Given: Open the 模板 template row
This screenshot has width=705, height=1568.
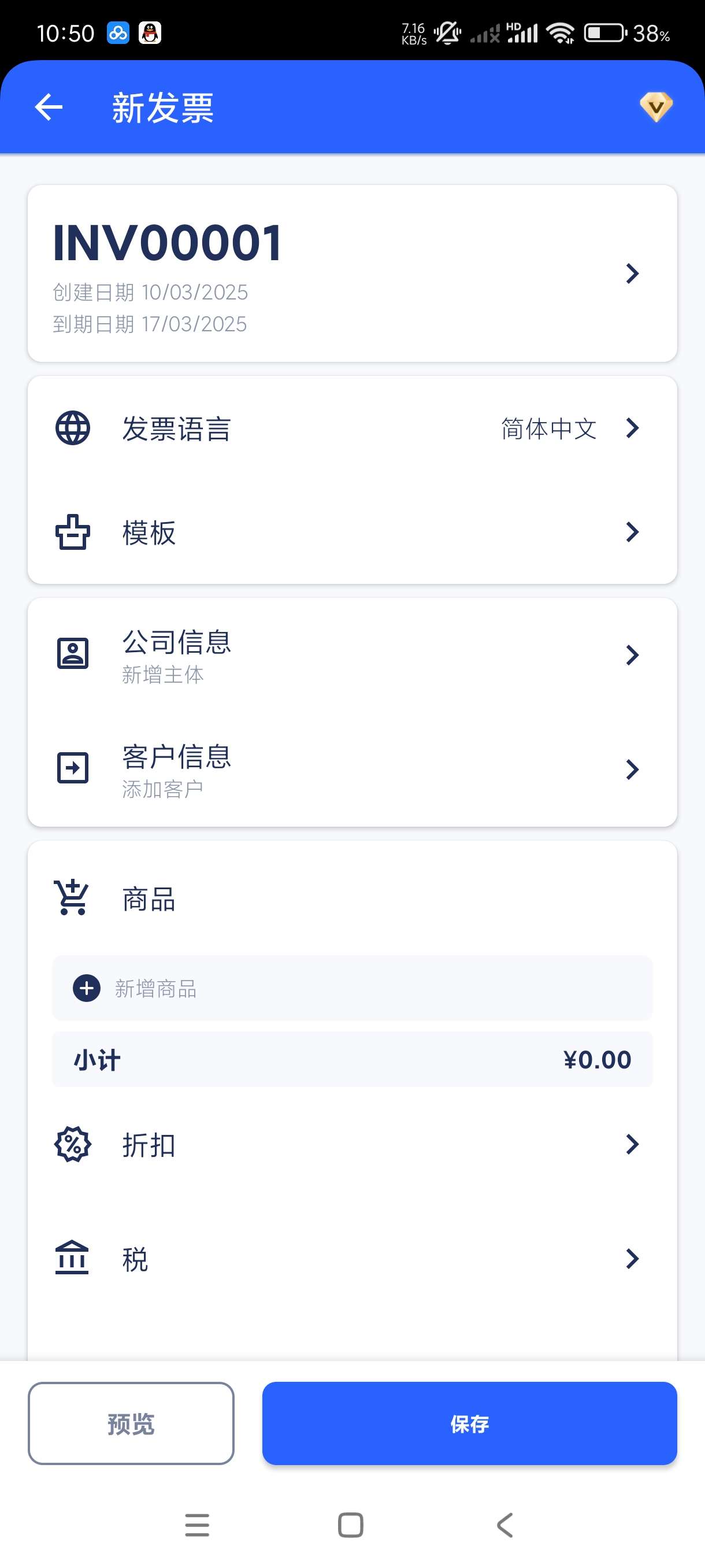Looking at the screenshot, I should [x=351, y=532].
